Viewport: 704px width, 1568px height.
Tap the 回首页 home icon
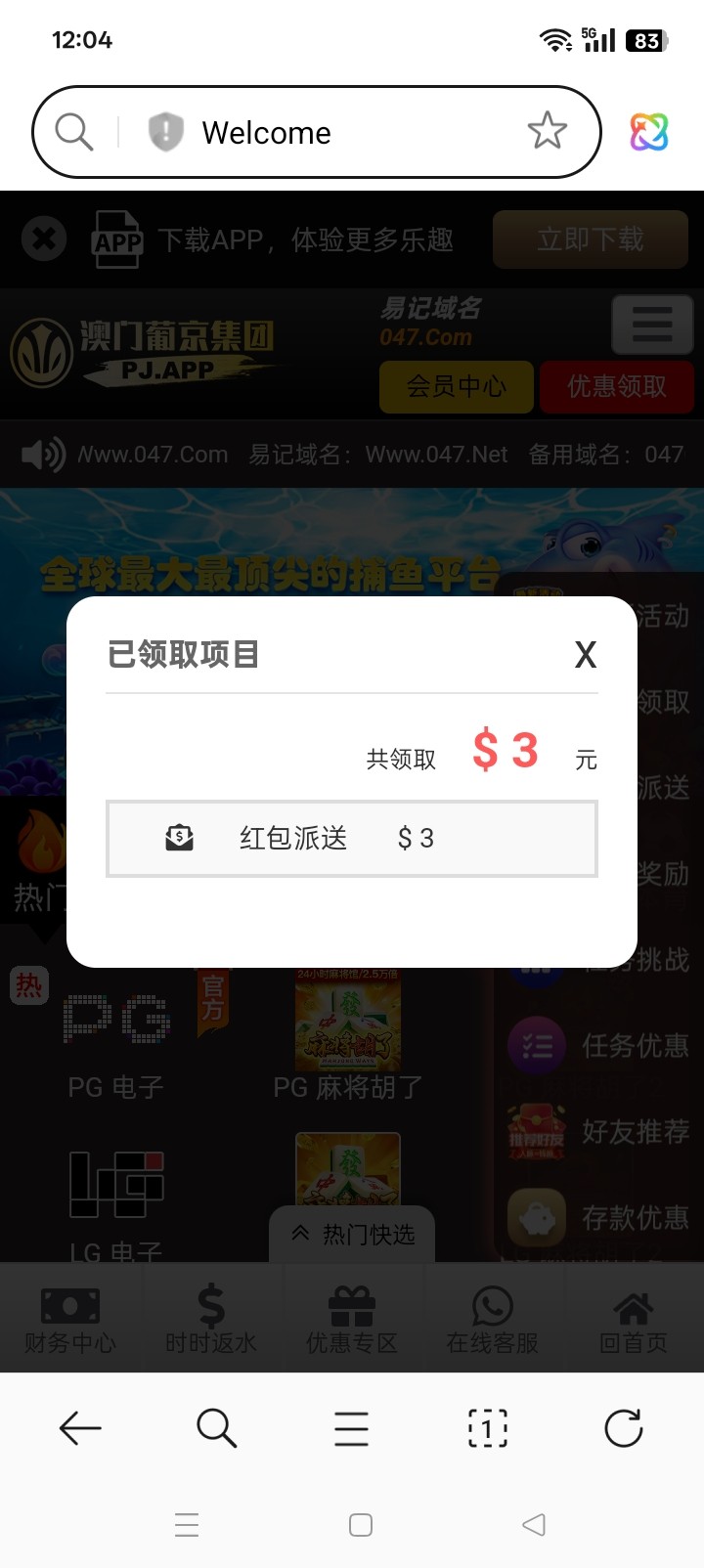(x=633, y=1305)
